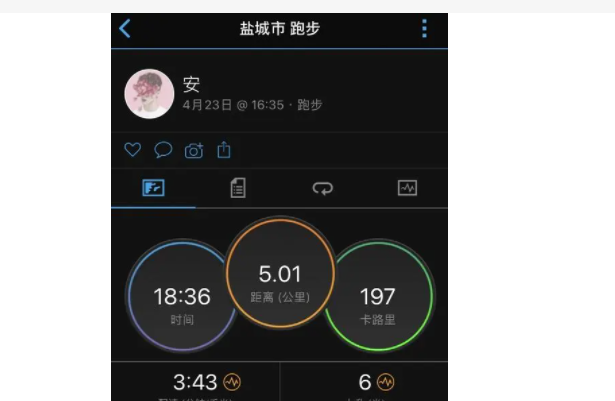Open 安's profile picture
Screen dimensions: 615x401
click(149, 95)
